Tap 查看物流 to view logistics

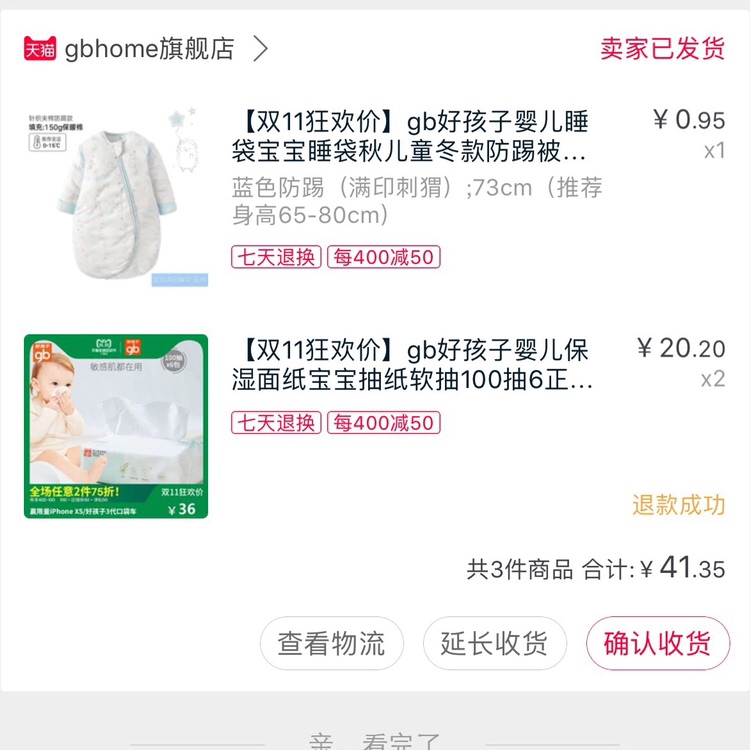click(331, 643)
